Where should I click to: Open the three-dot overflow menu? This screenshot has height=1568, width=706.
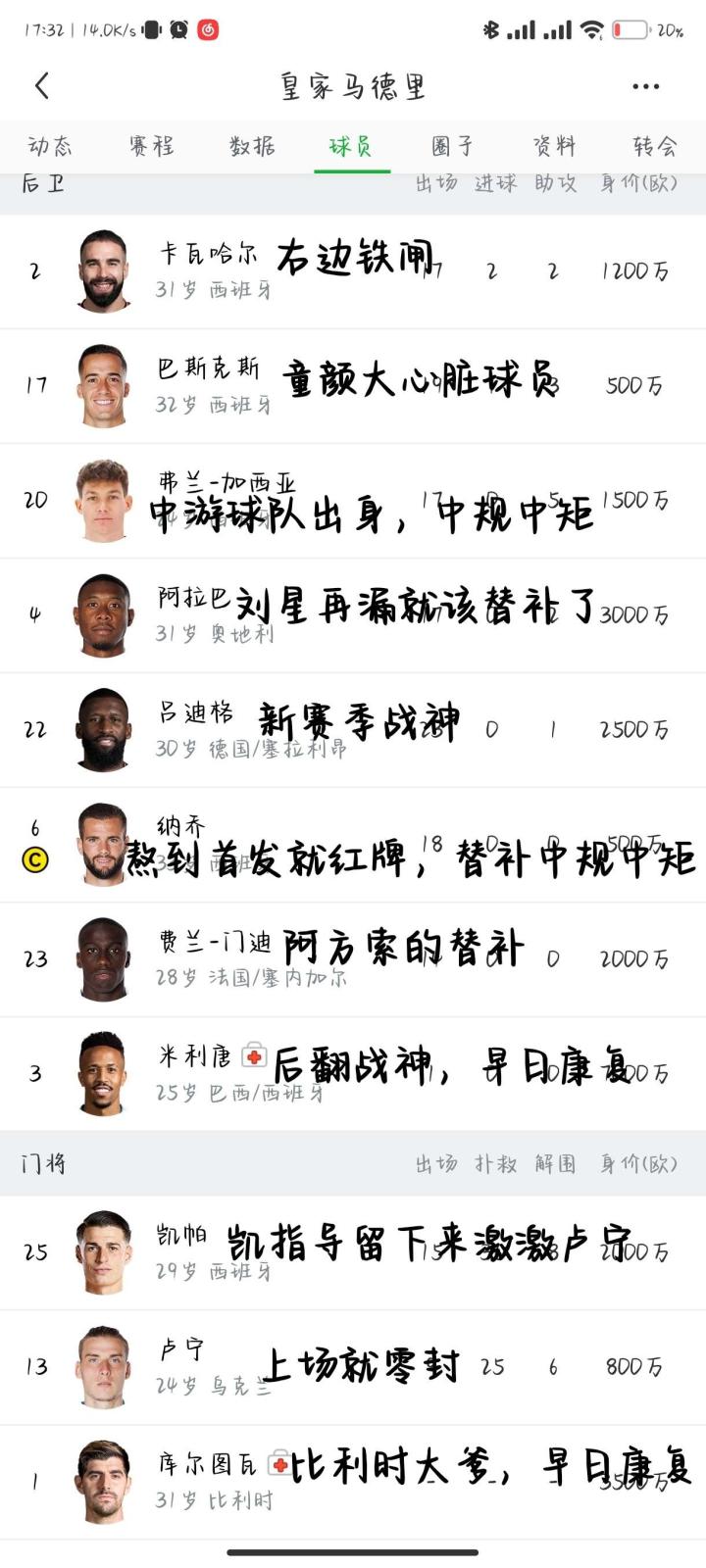645,86
